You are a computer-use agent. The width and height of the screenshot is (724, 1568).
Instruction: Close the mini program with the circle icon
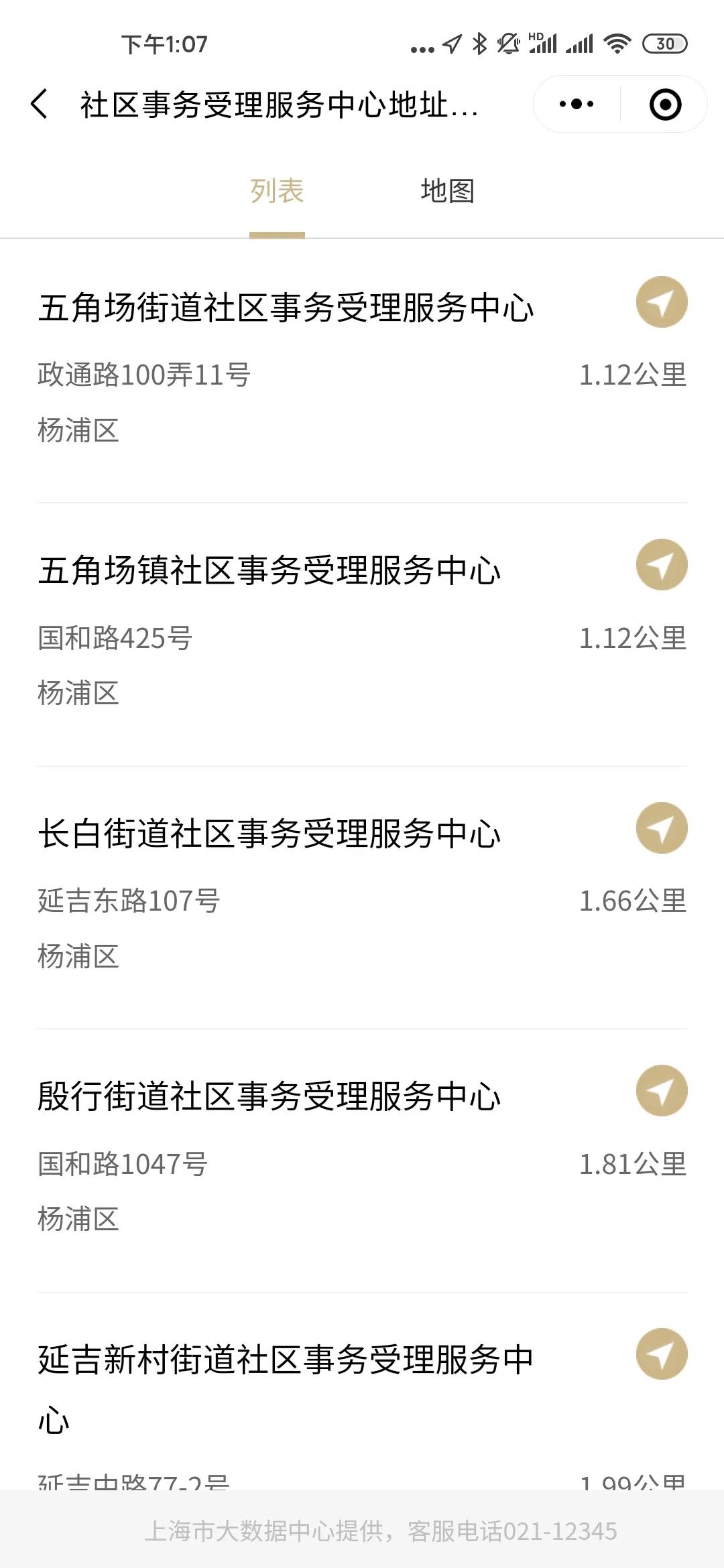(x=665, y=105)
